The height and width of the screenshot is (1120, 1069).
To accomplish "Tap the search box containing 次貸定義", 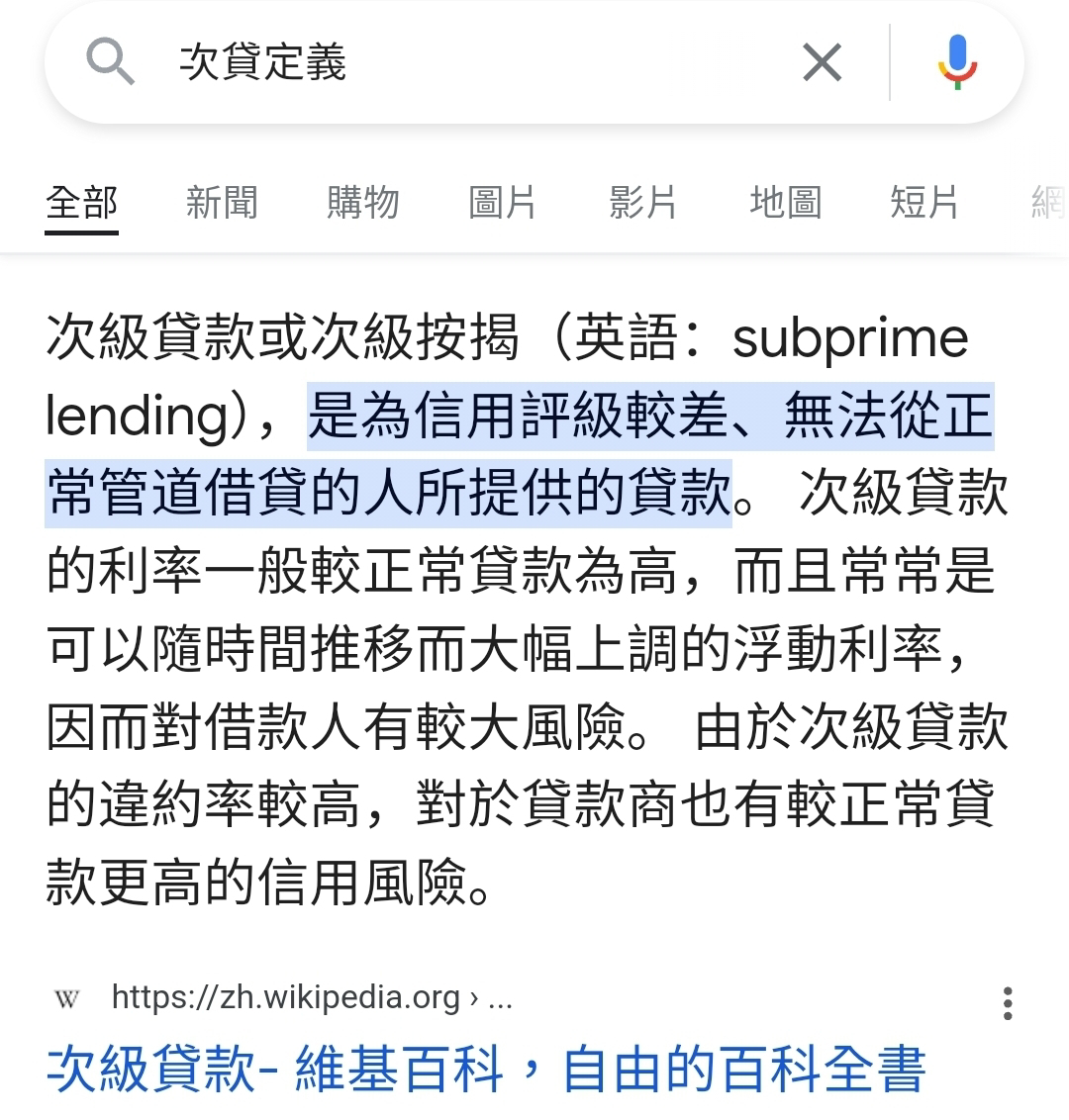I will click(445, 63).
